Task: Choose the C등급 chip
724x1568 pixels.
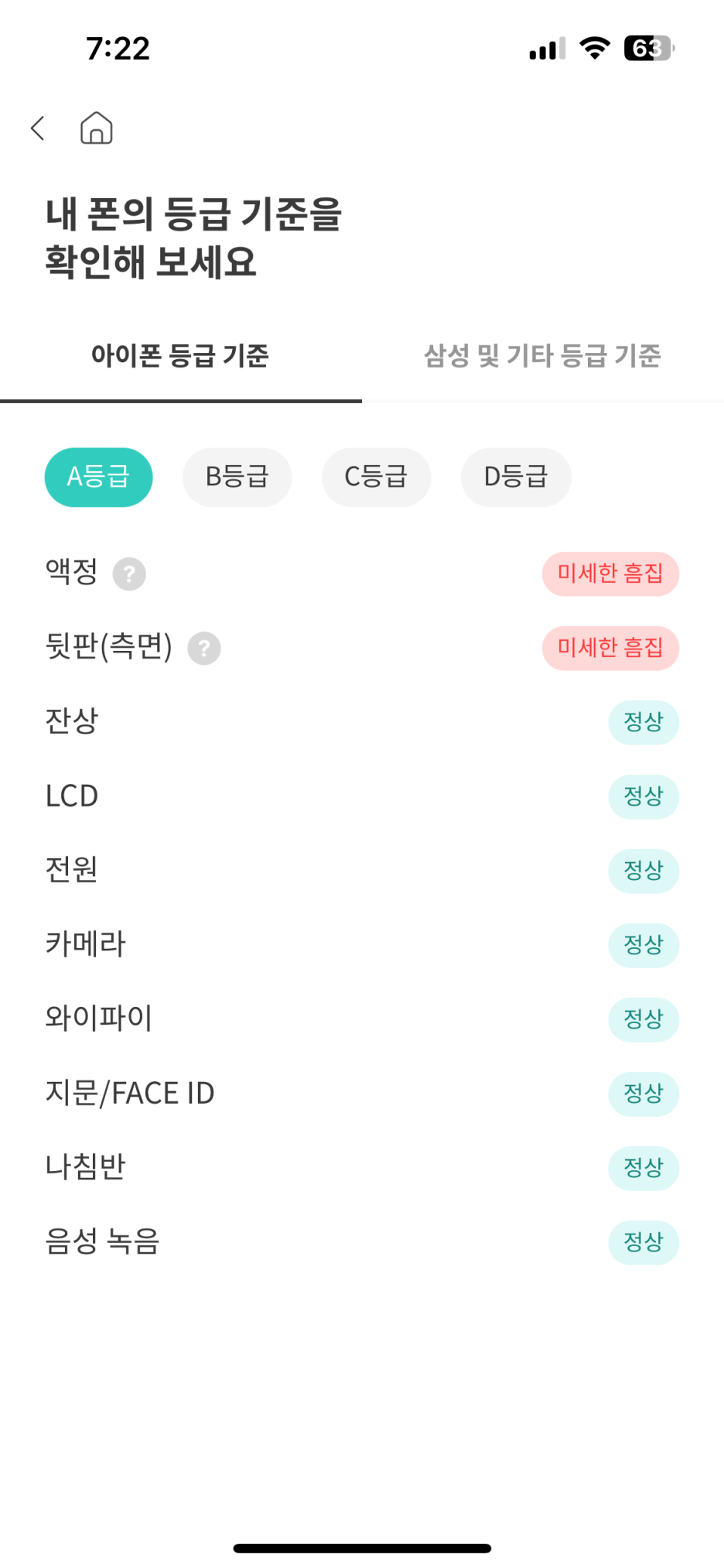Action: [376, 477]
